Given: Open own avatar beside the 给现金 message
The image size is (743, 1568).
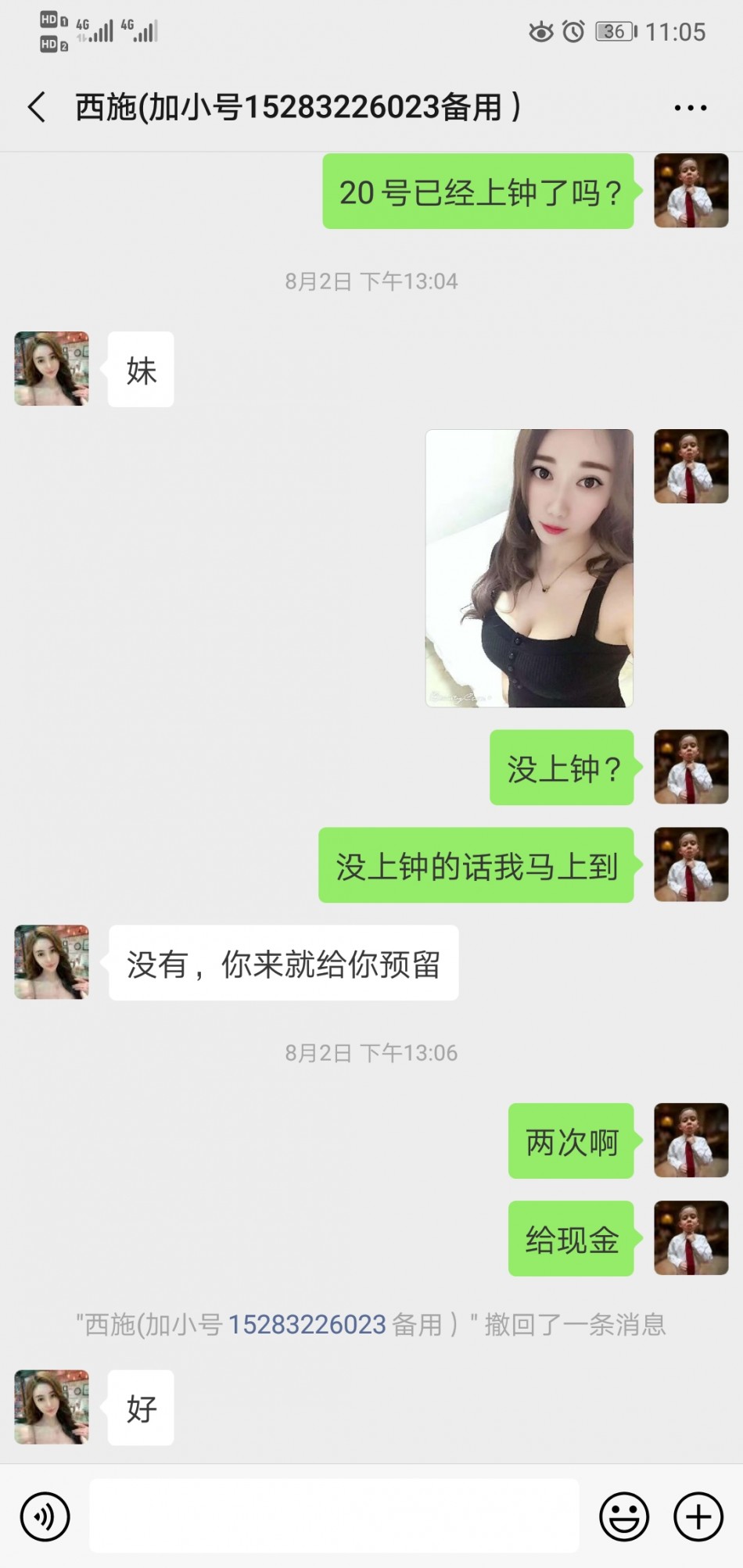Looking at the screenshot, I should (x=691, y=1238).
